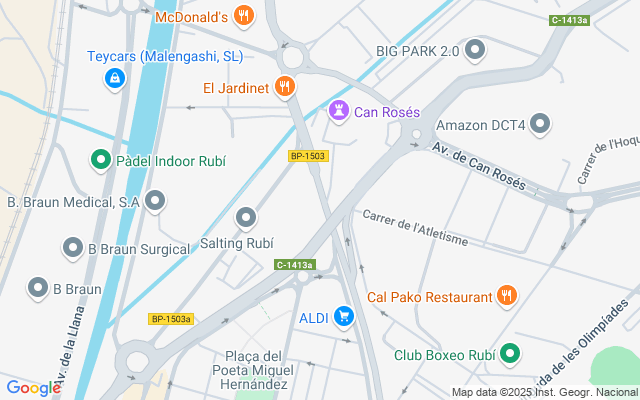The image size is (640, 400).
Task: Open the Salting Rubí marker
Action: click(x=246, y=217)
